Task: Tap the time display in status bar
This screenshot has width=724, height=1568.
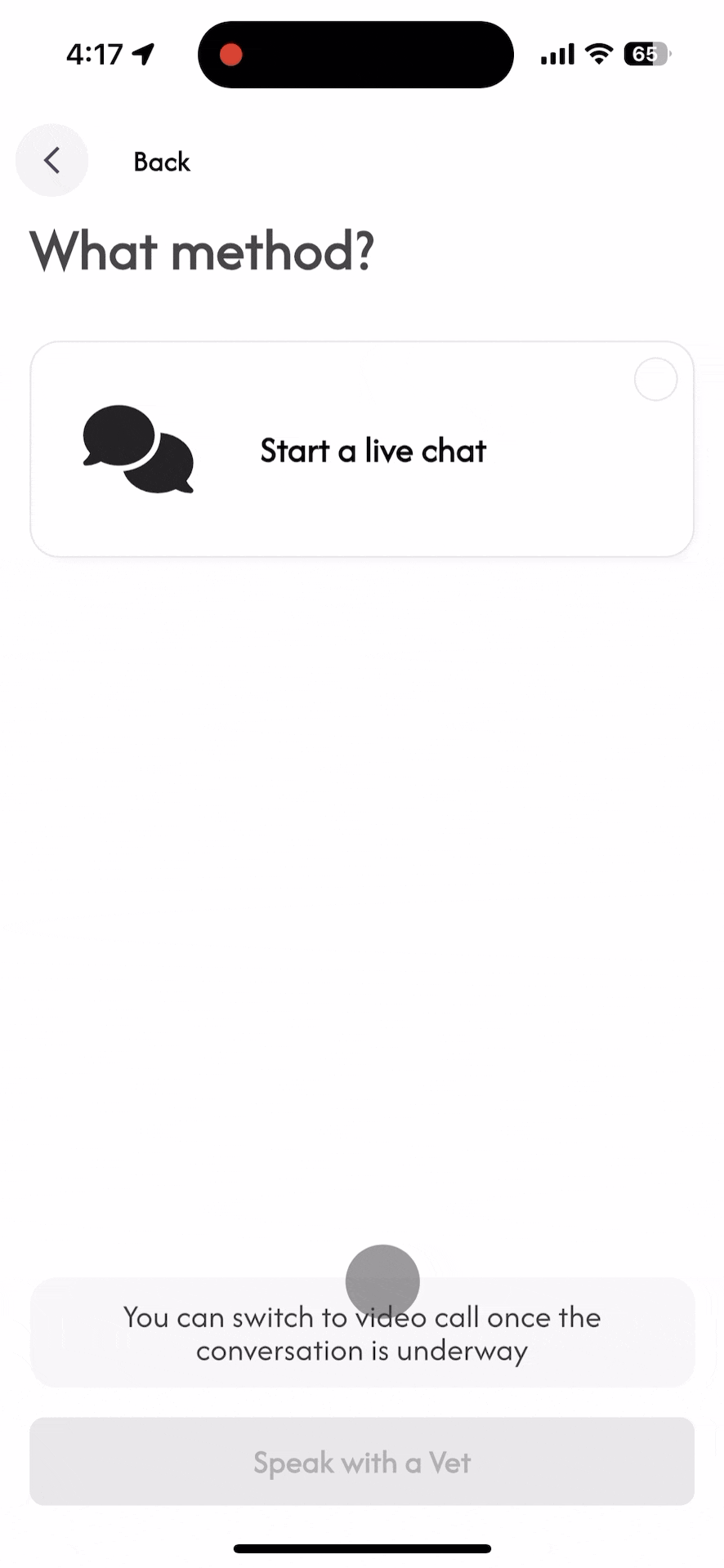Action: [x=95, y=52]
